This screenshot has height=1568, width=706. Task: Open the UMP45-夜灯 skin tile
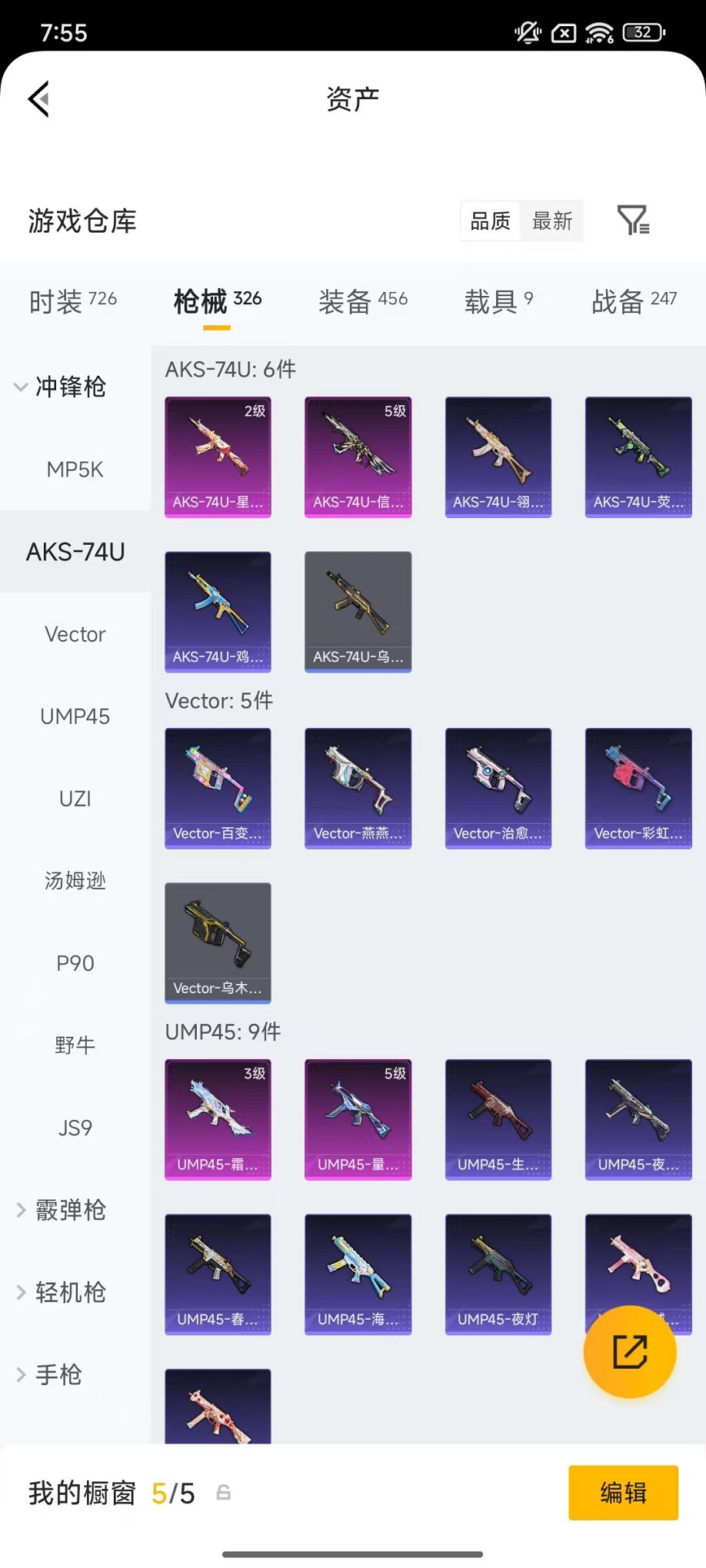(498, 1274)
